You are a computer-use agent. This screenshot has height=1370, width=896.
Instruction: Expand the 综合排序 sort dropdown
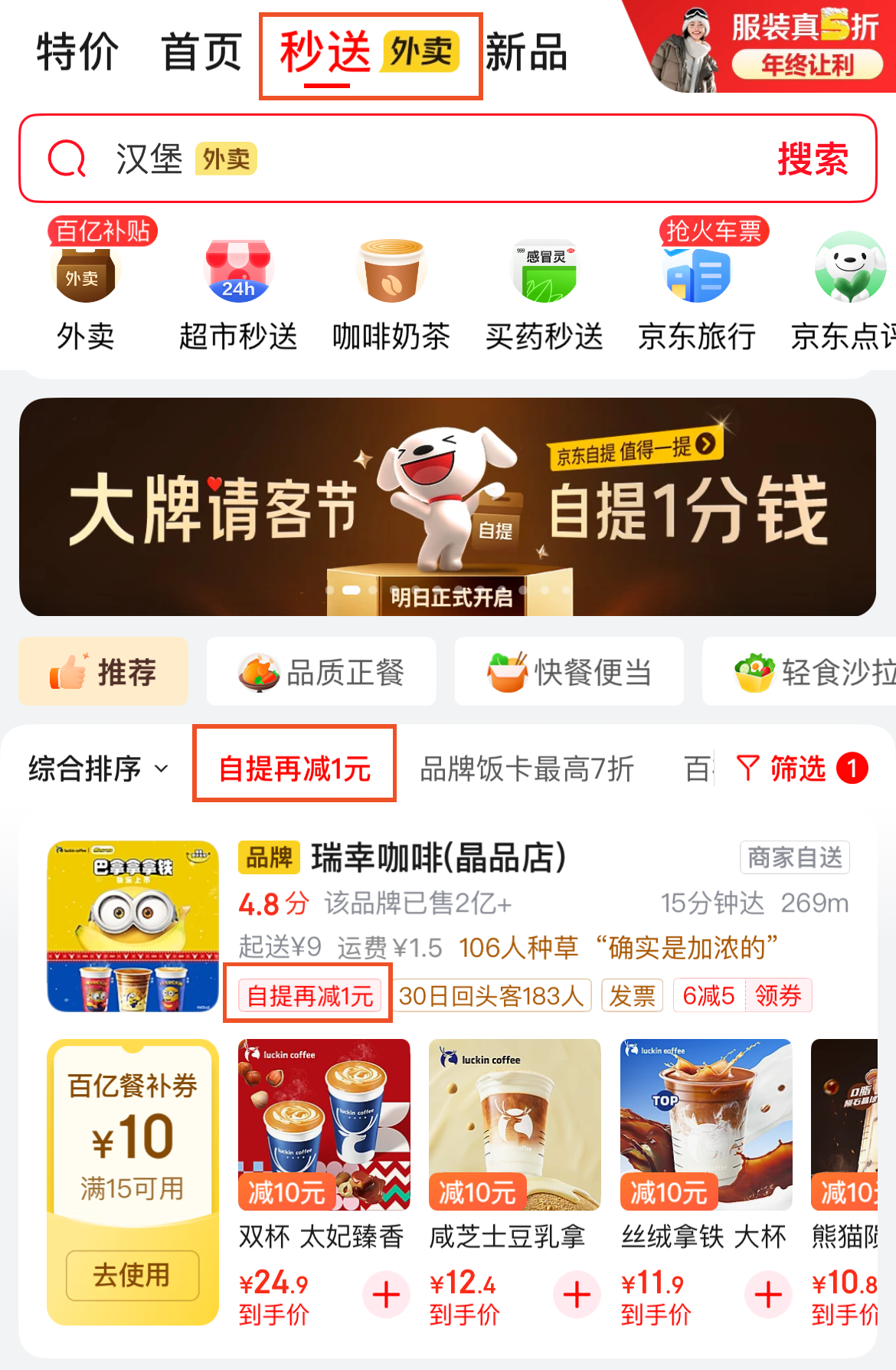tap(98, 768)
